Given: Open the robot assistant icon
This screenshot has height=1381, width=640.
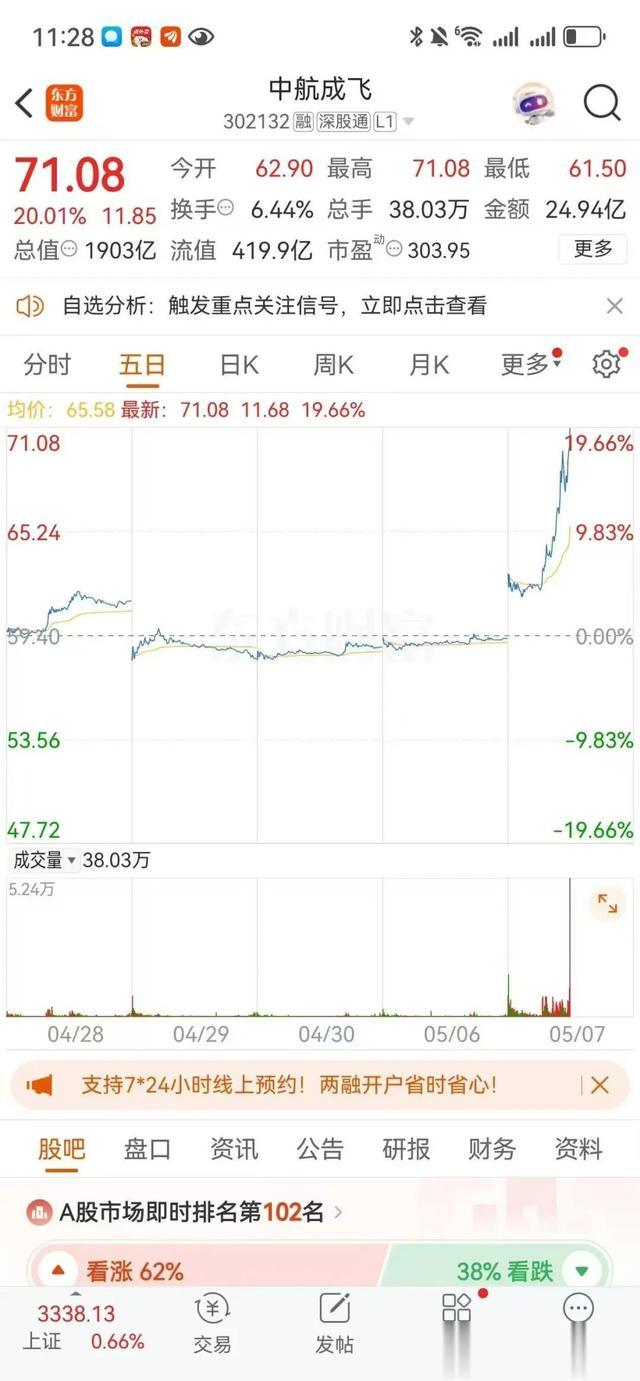Looking at the screenshot, I should click(533, 102).
